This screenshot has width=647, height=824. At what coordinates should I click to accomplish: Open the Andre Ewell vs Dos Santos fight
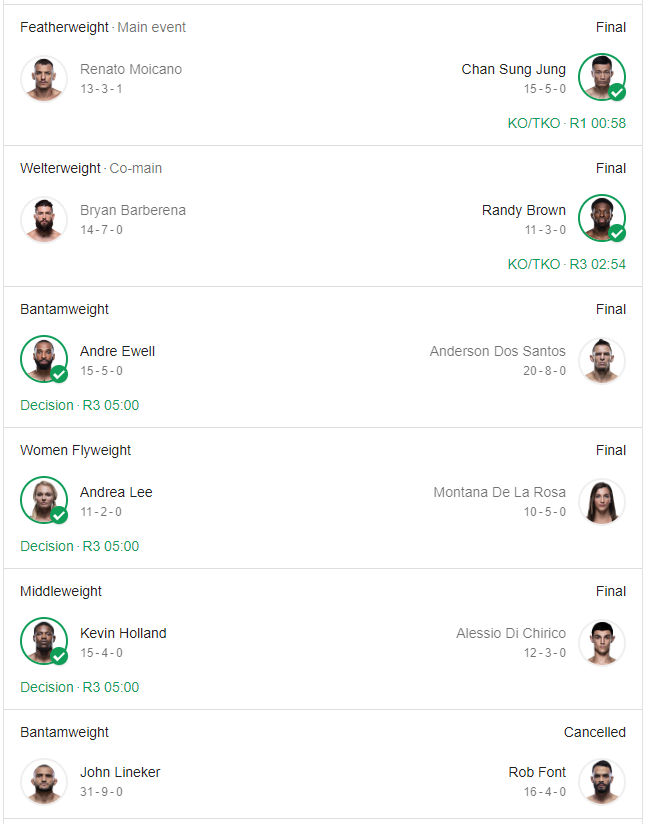coord(322,358)
